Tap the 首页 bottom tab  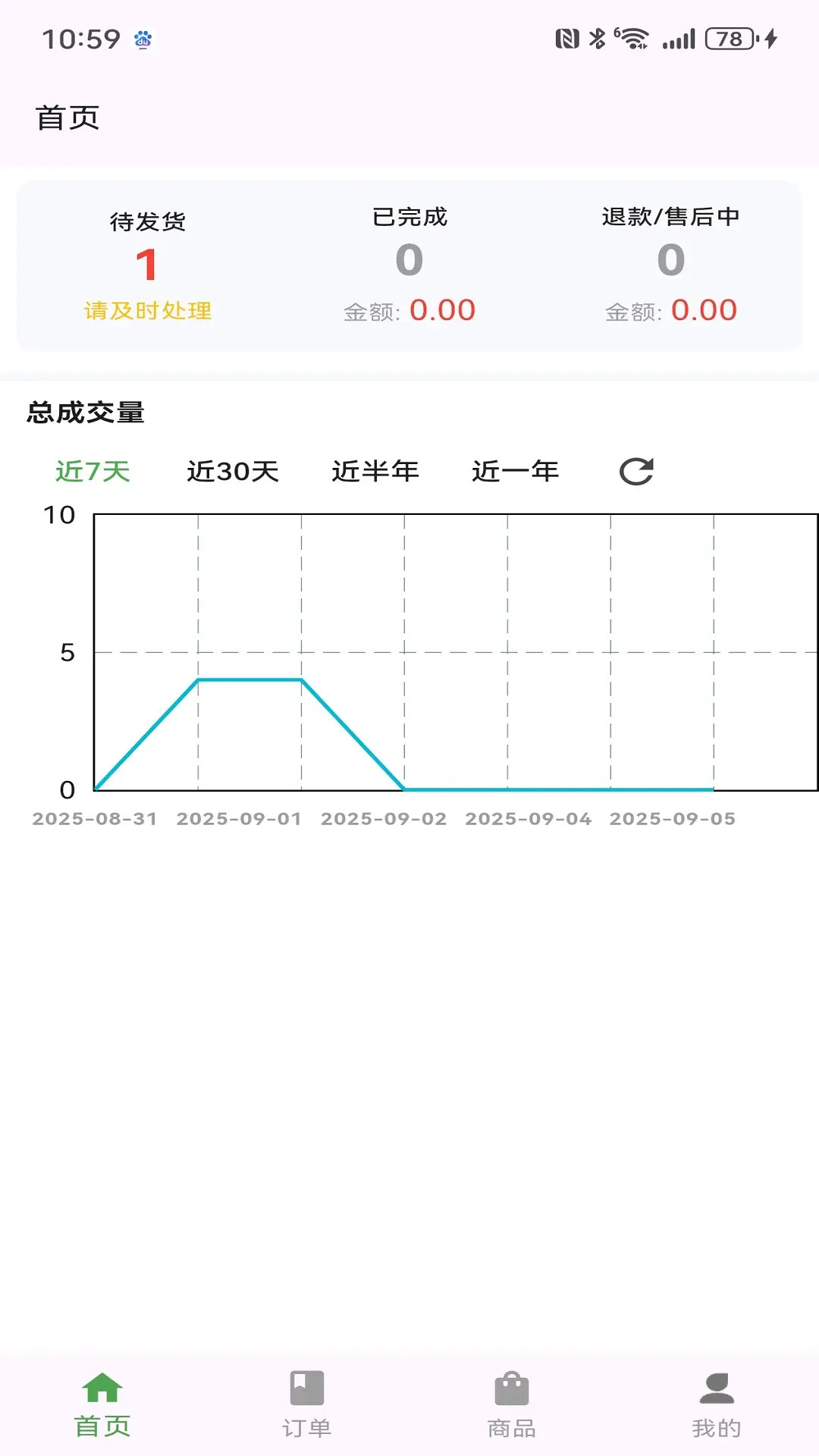coord(102,1404)
